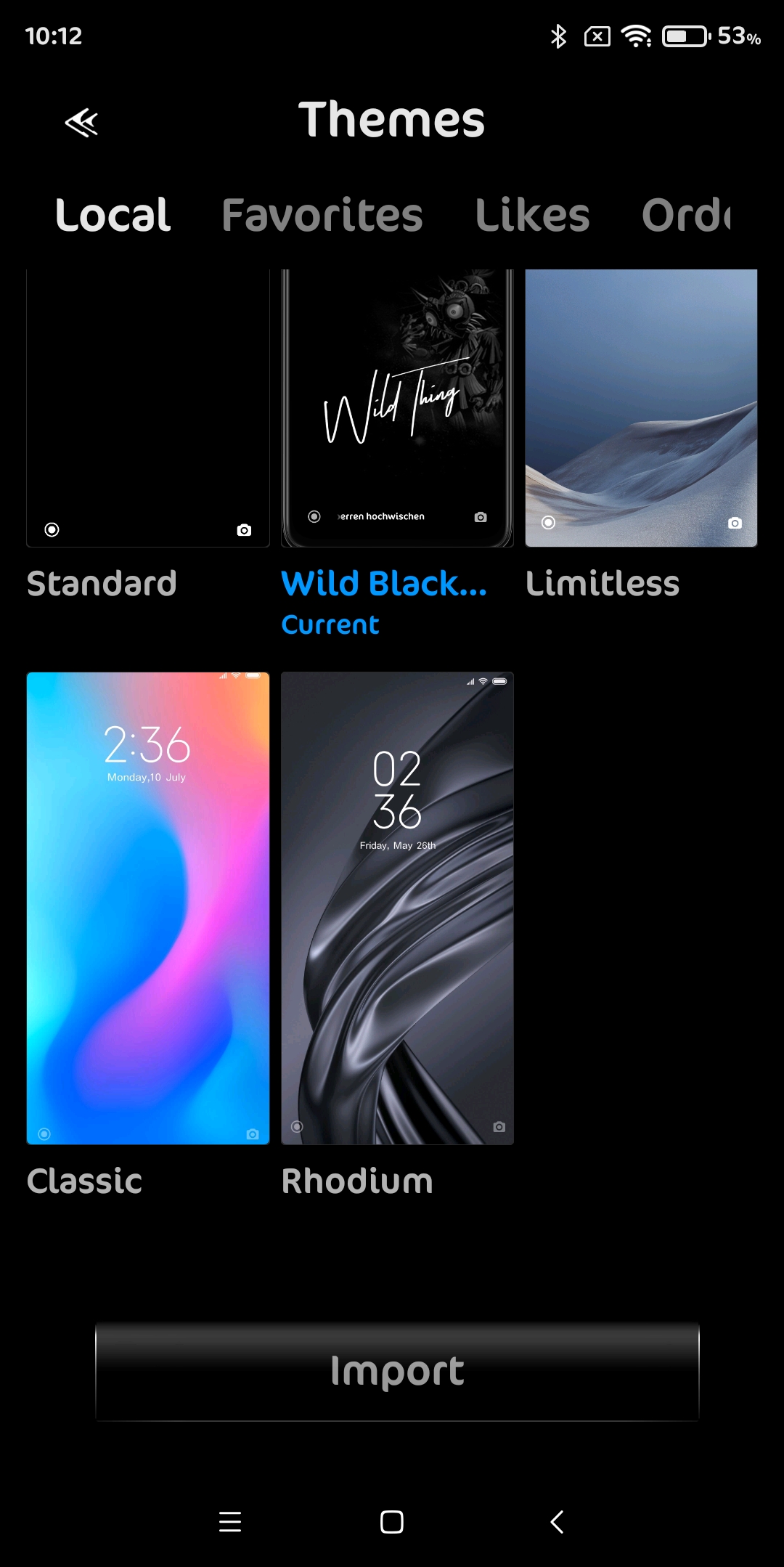This screenshot has width=784, height=1567.
Task: Open the Limitless theme
Action: [641, 408]
